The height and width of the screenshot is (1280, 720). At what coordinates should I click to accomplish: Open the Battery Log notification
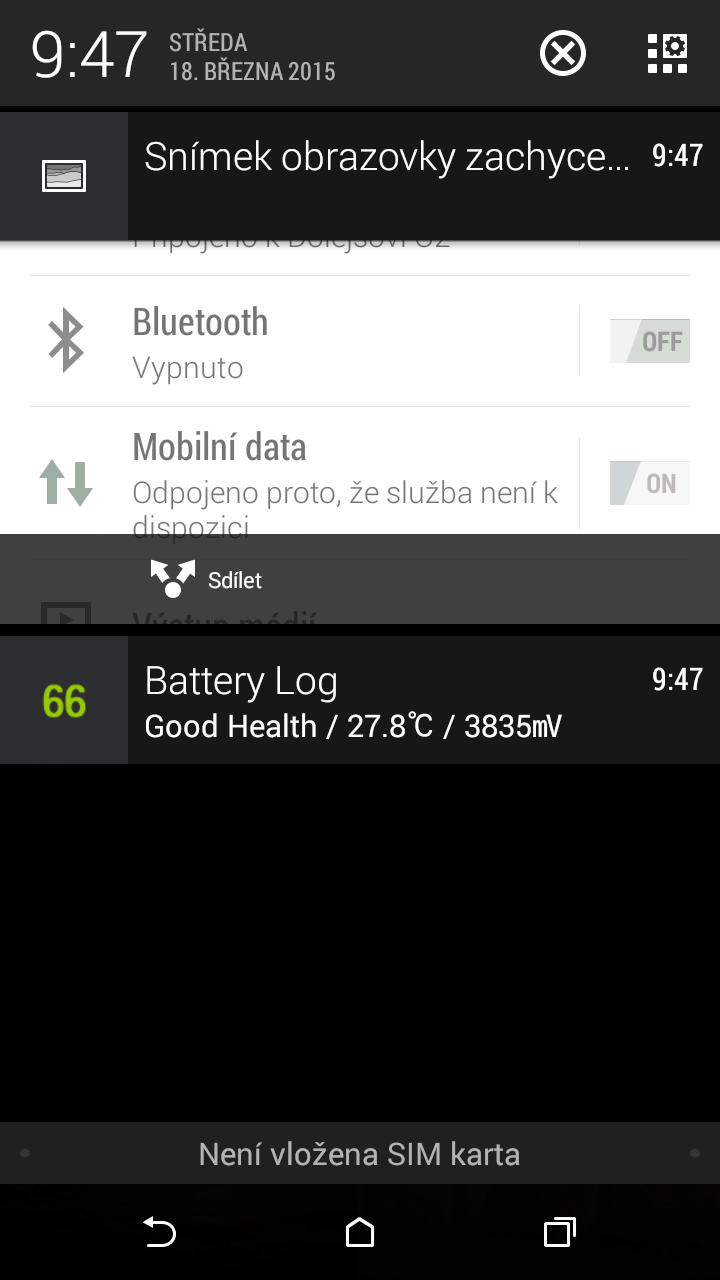[x=360, y=700]
